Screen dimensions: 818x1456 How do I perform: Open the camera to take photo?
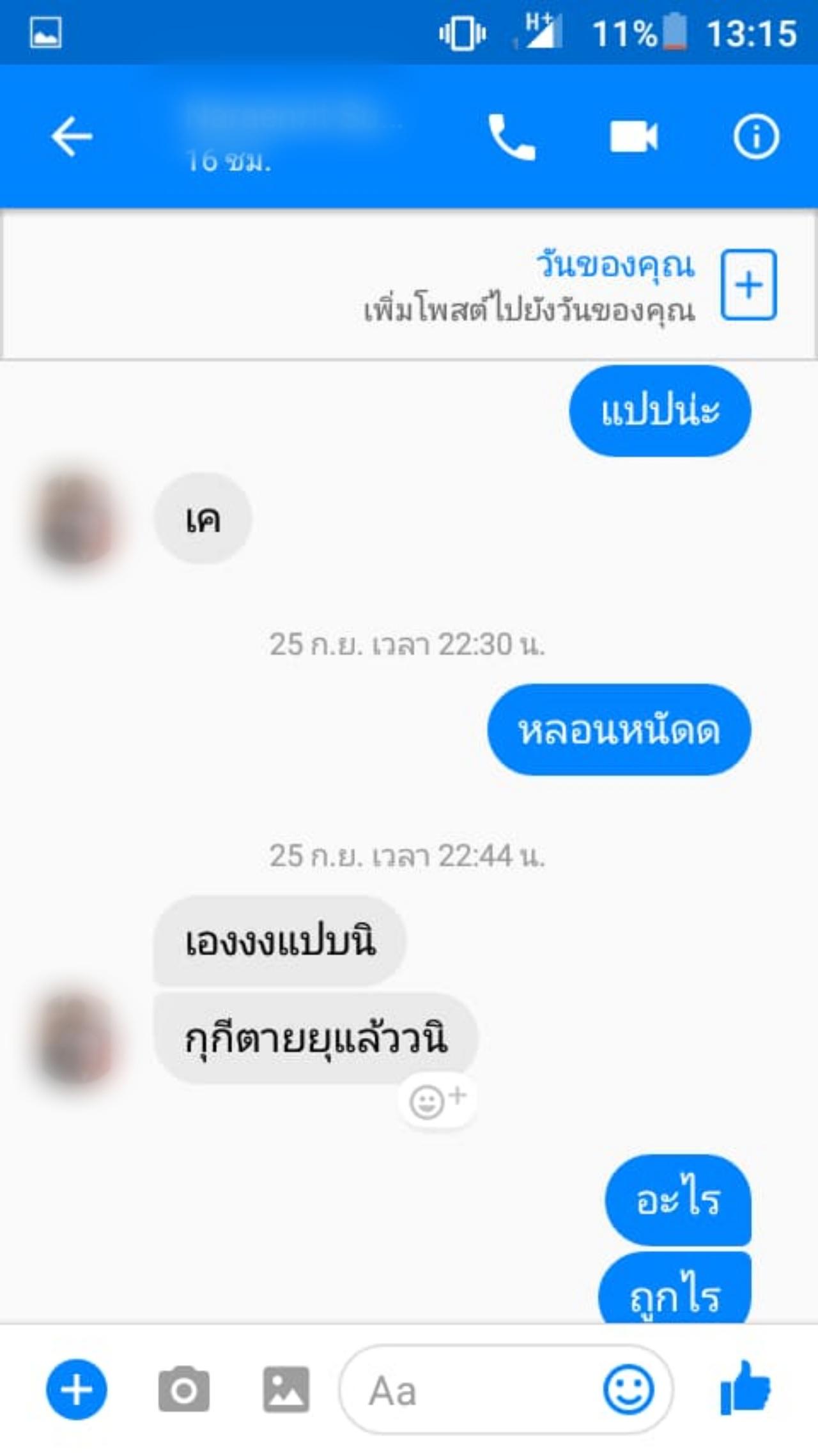pos(183,1389)
